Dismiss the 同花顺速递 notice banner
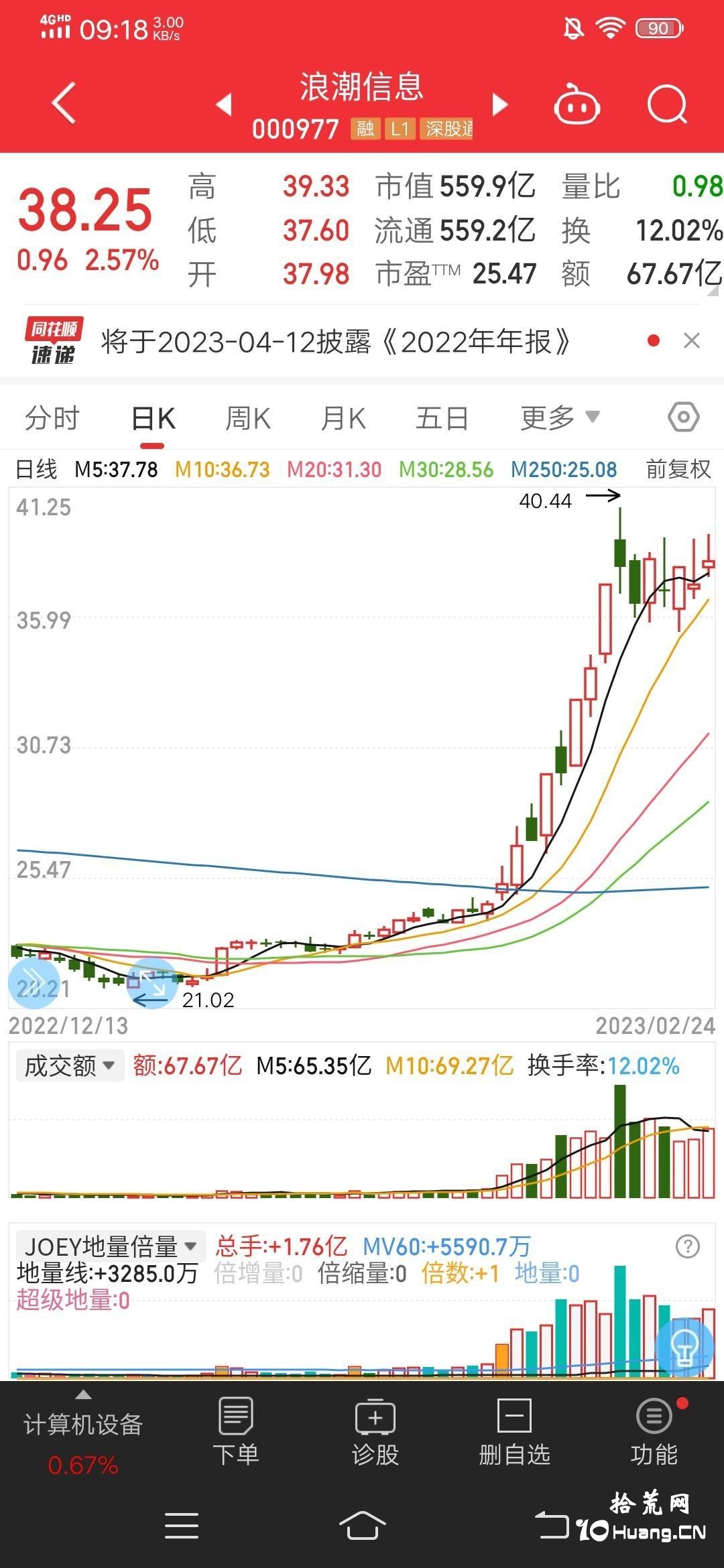 coord(691,341)
